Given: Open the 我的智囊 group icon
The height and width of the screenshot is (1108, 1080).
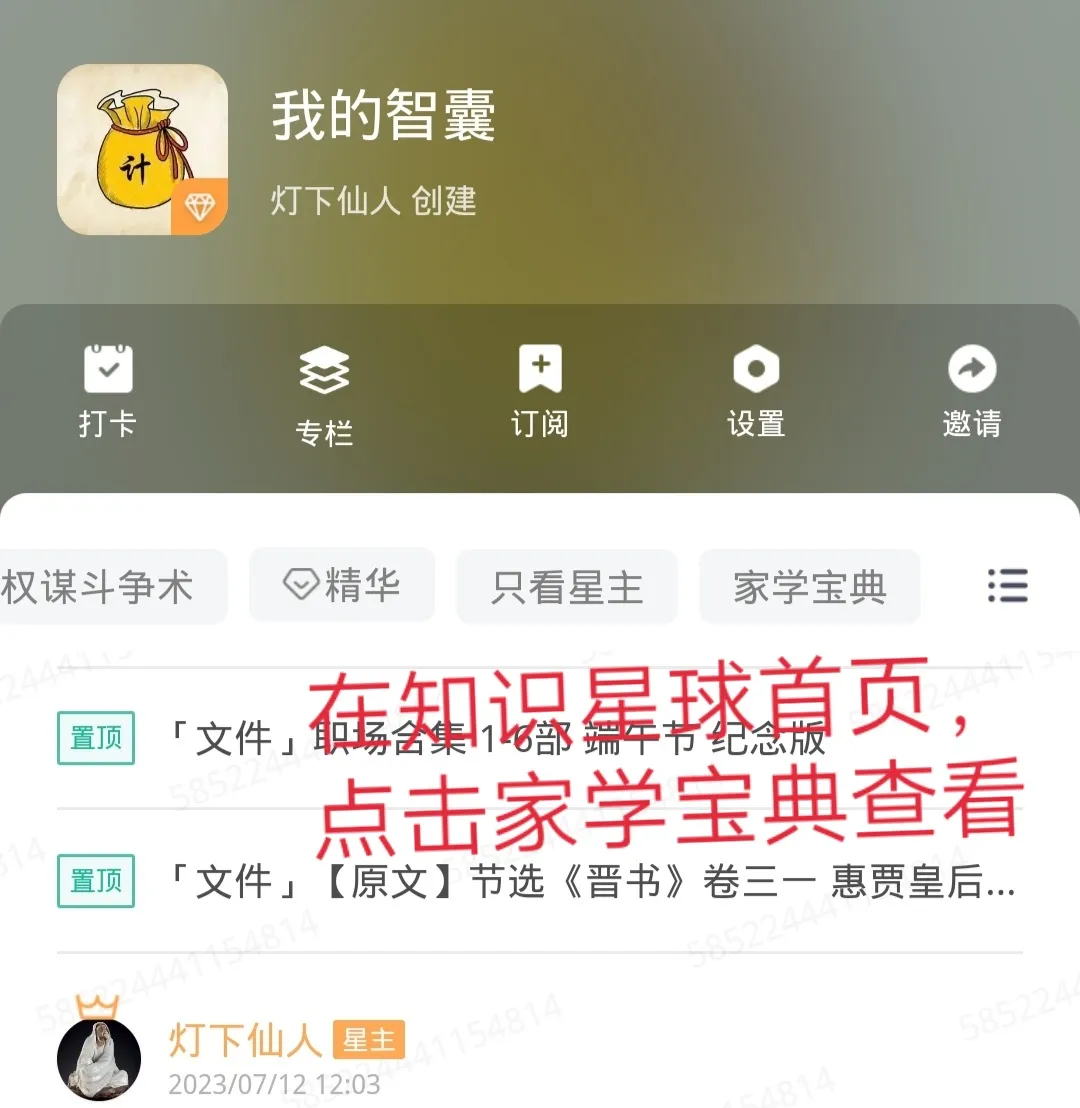Looking at the screenshot, I should coord(142,150).
